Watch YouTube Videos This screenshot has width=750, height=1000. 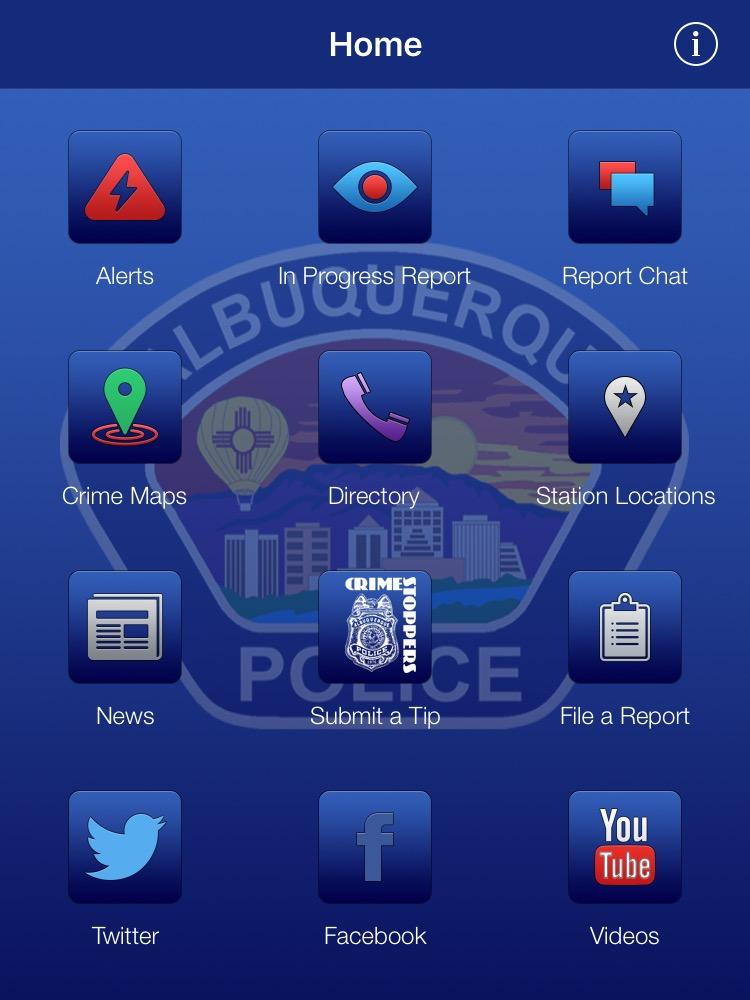click(x=625, y=847)
